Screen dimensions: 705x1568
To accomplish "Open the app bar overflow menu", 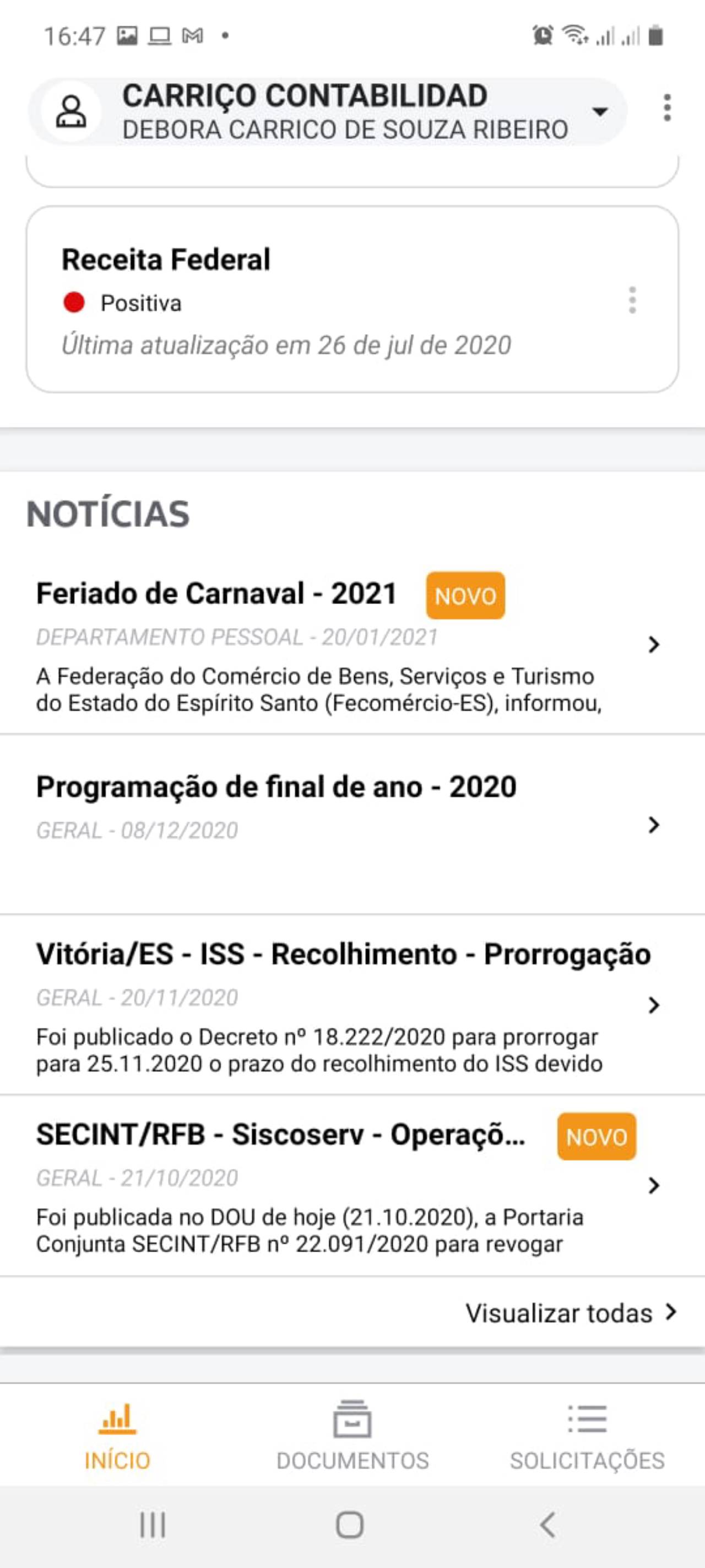I will [x=668, y=109].
